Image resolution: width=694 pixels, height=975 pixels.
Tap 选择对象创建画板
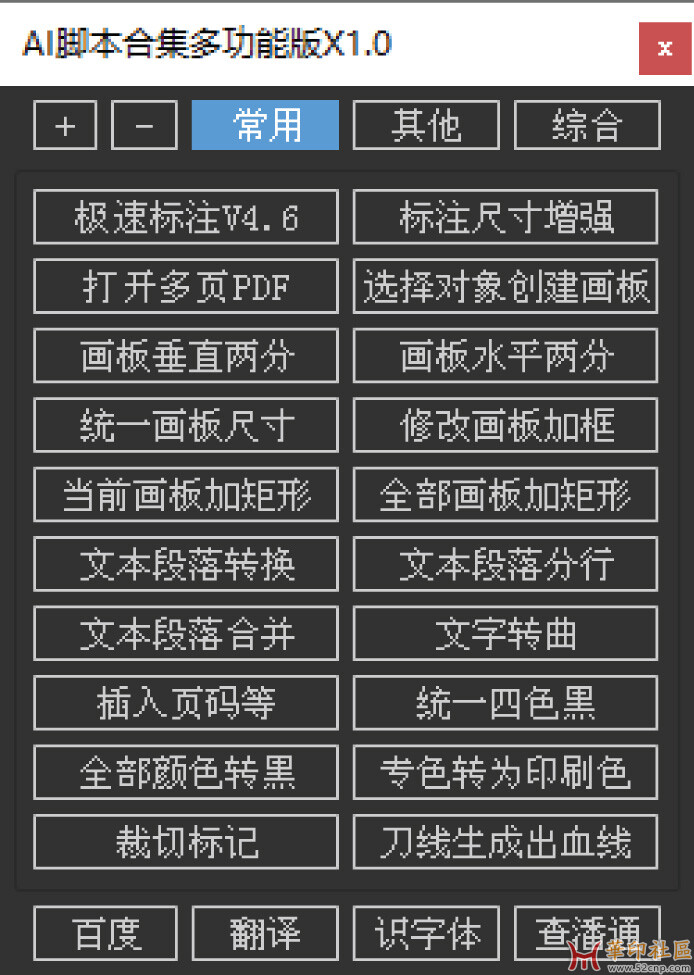click(505, 287)
